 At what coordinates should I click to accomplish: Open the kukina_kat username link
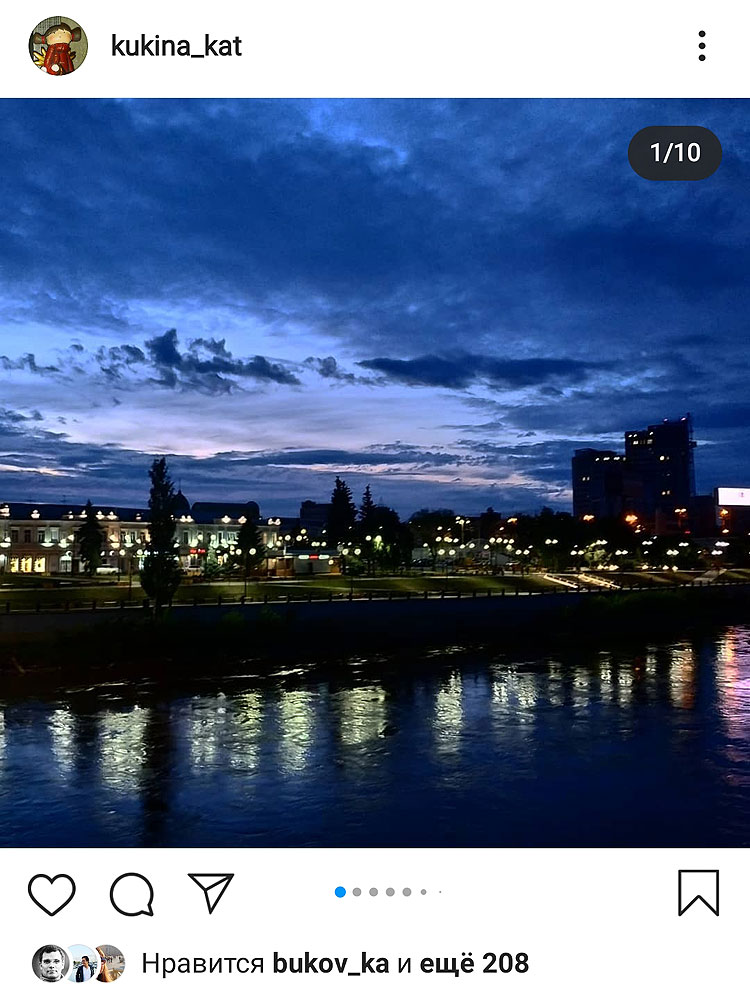(x=176, y=46)
